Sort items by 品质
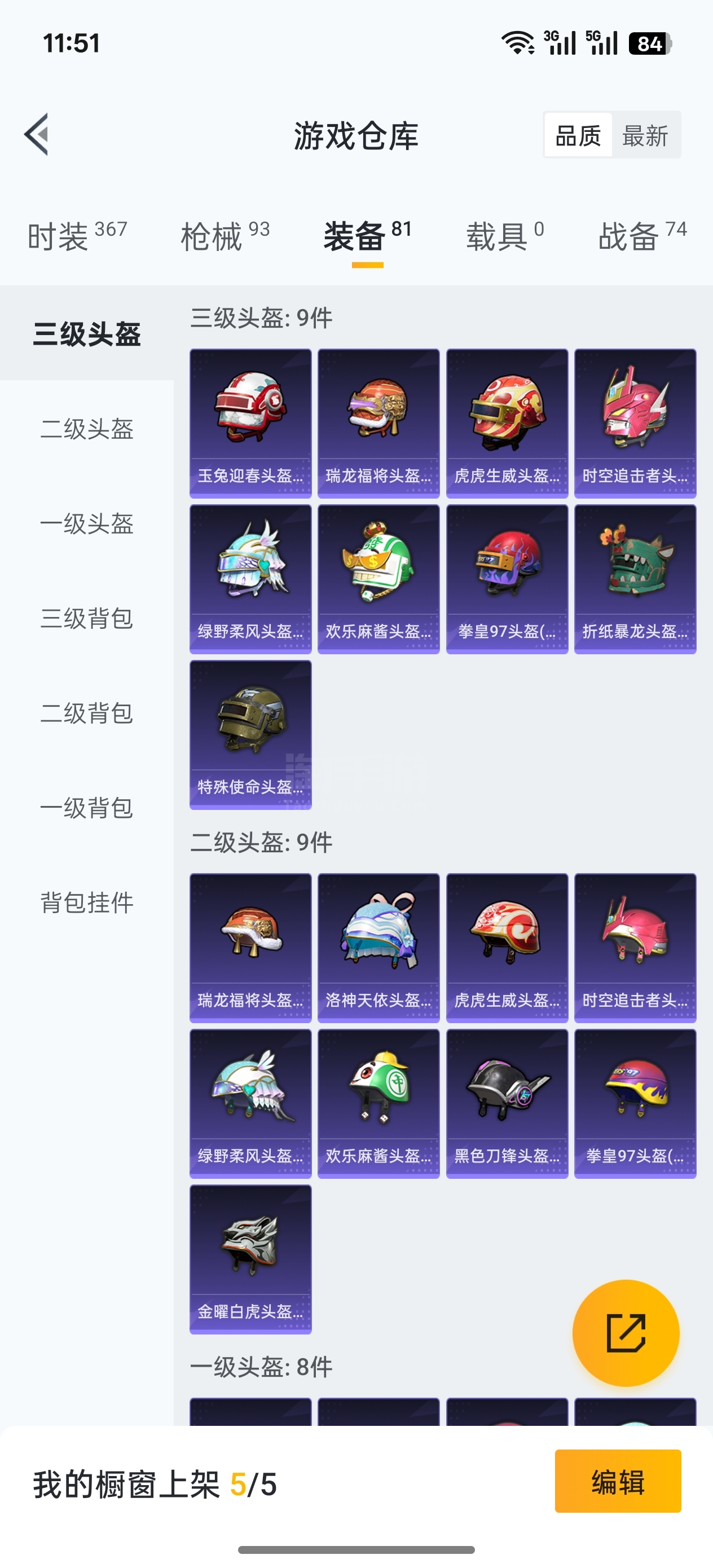This screenshot has width=713, height=1568. [578, 135]
